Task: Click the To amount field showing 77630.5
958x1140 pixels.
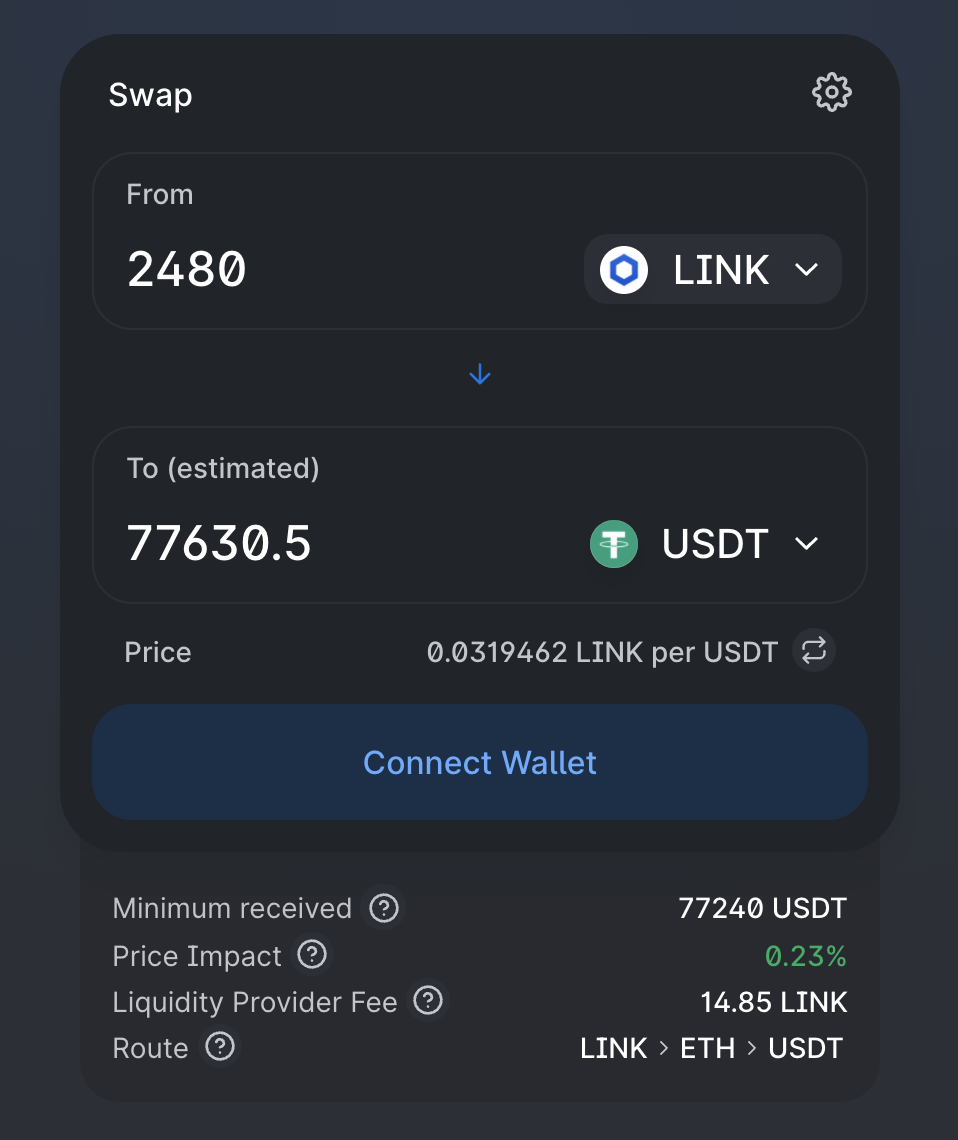Action: [219, 543]
